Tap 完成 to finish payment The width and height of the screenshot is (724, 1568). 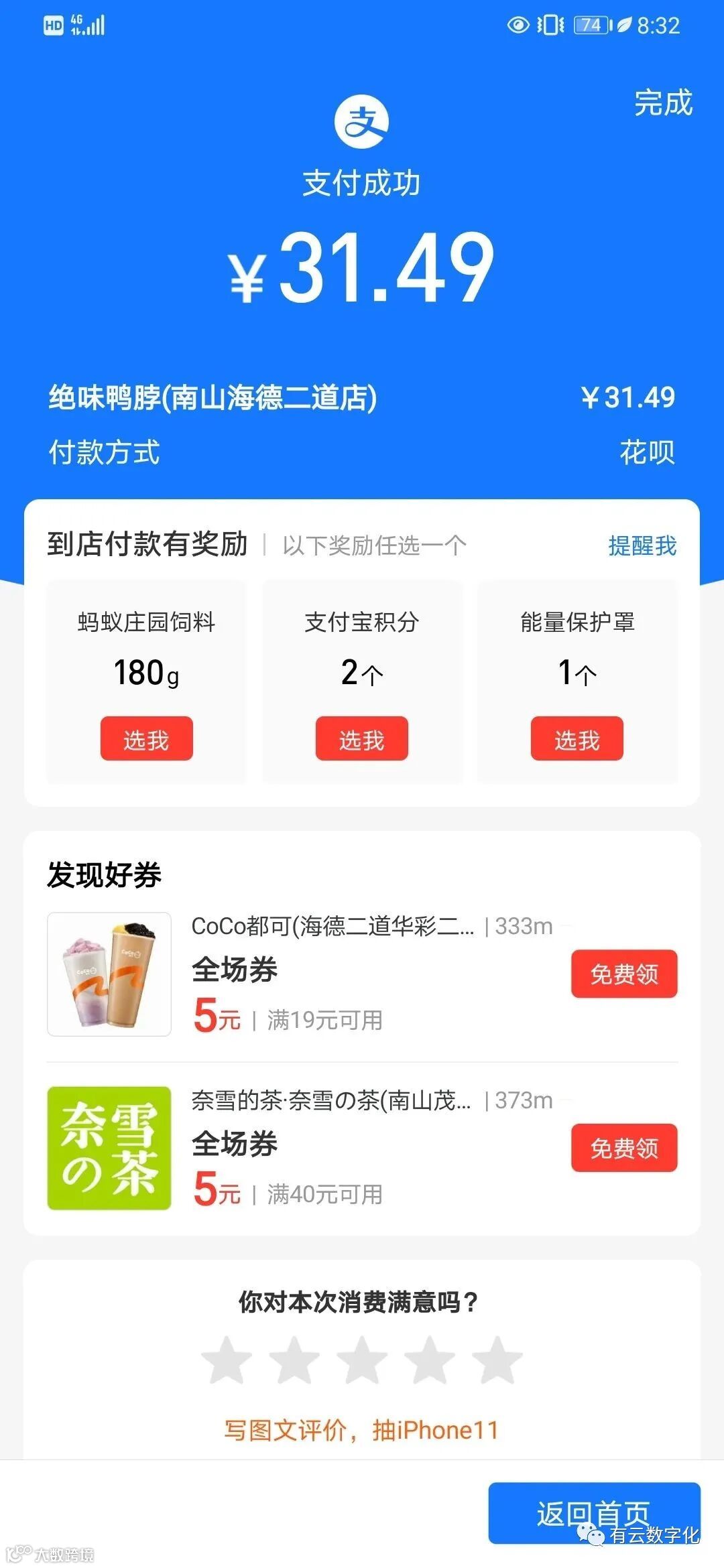662,103
